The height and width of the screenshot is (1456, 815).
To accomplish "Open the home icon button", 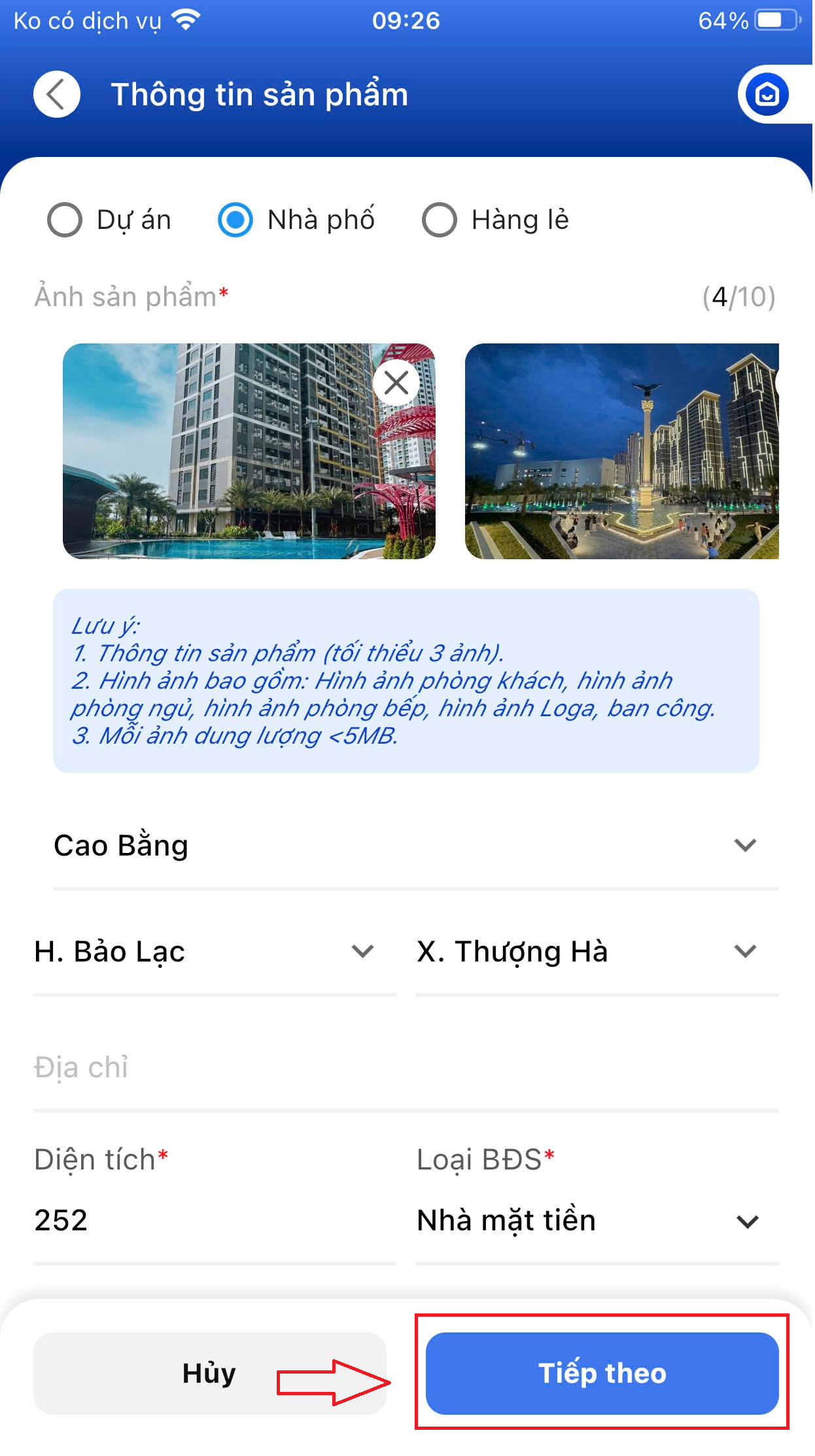I will pos(767,94).
